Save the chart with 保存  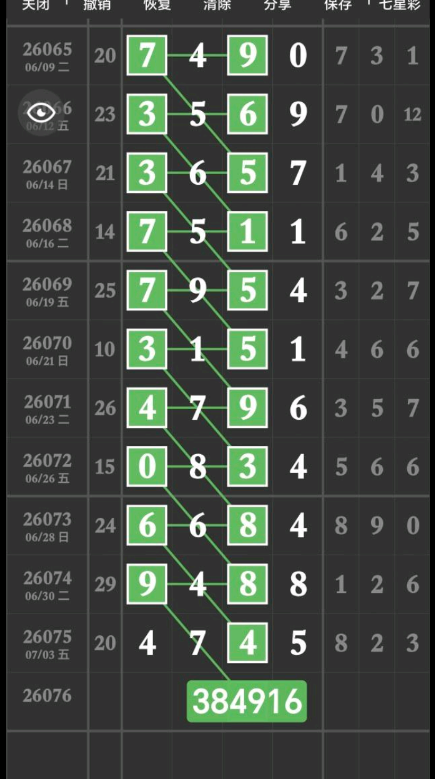click(x=338, y=5)
